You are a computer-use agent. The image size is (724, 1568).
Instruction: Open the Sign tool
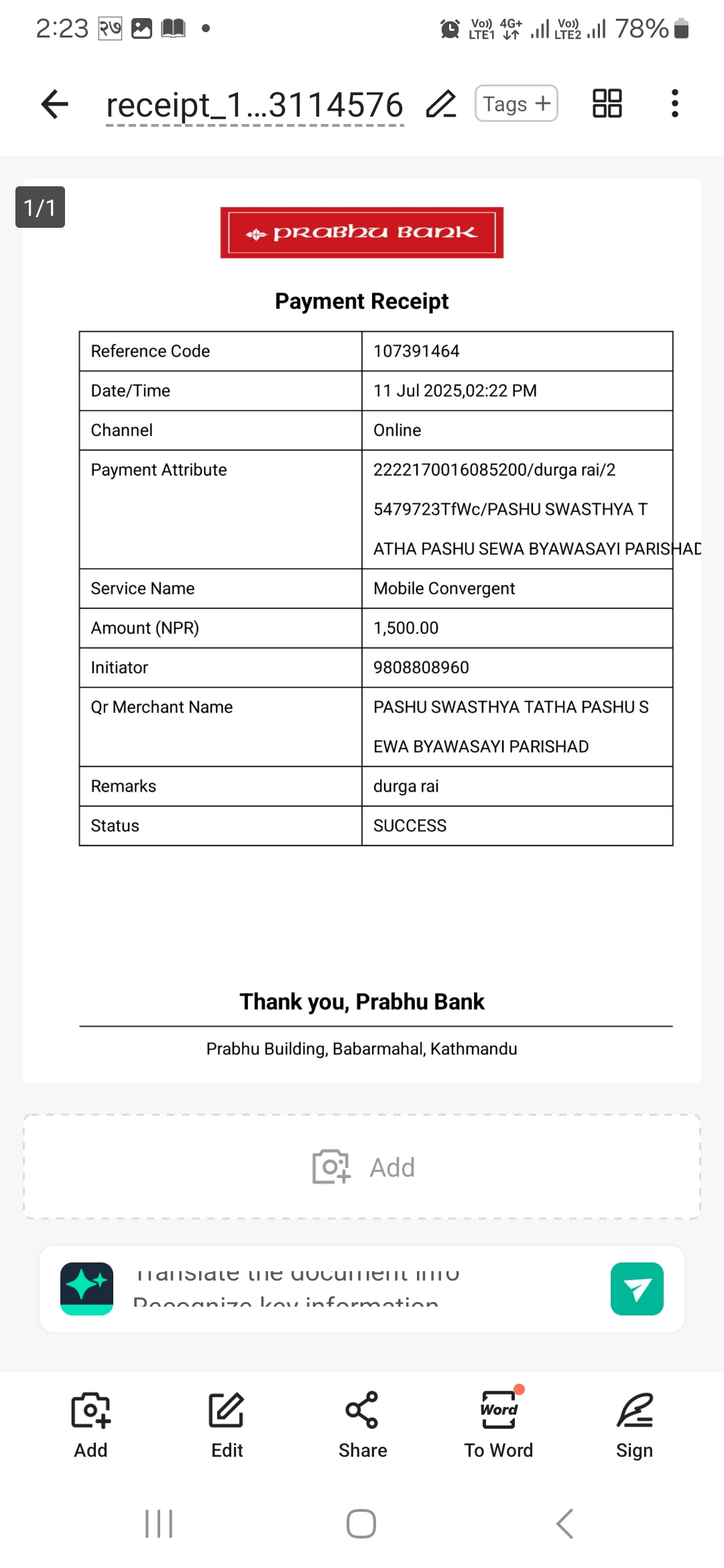tap(634, 1425)
